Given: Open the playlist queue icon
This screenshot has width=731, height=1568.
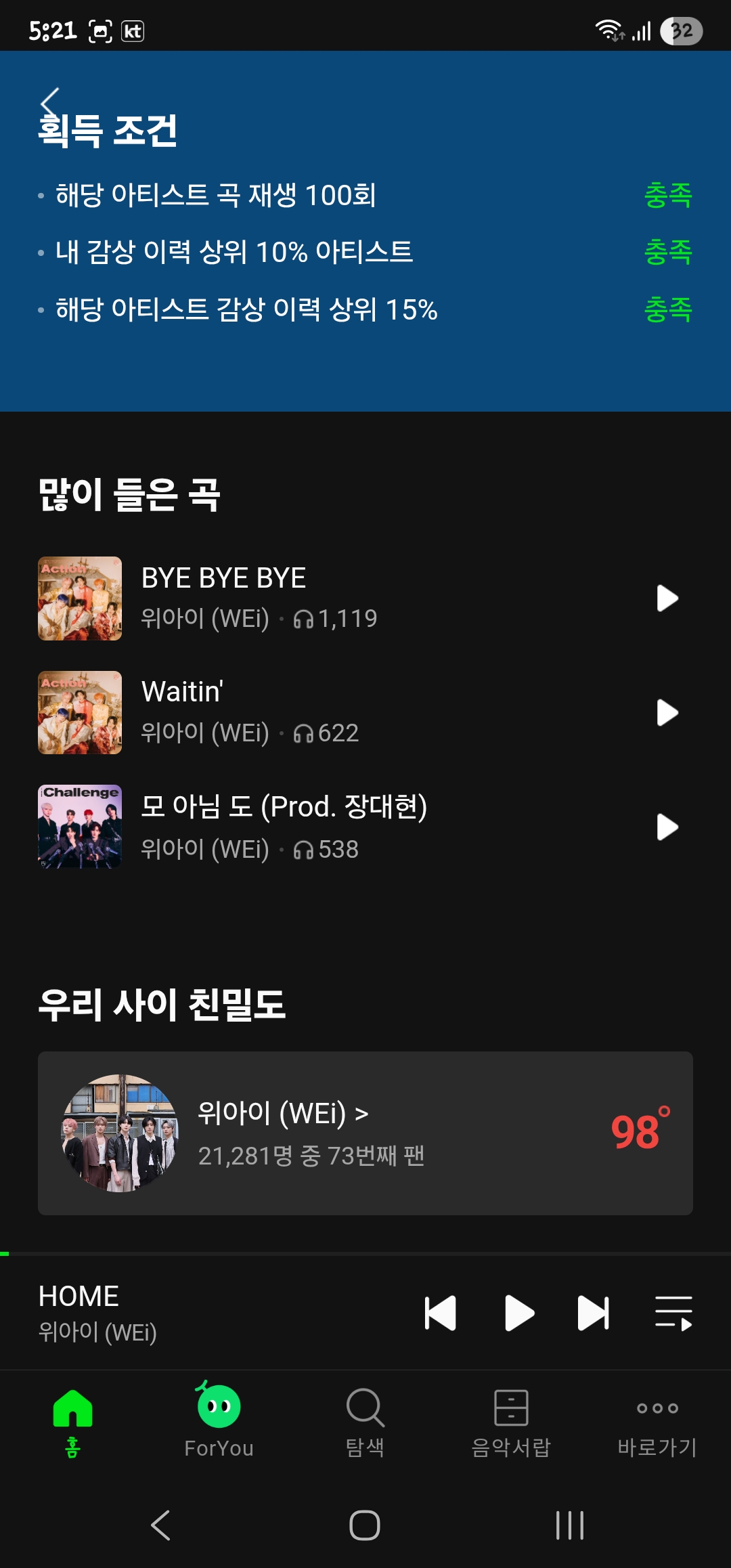Looking at the screenshot, I should (673, 1313).
